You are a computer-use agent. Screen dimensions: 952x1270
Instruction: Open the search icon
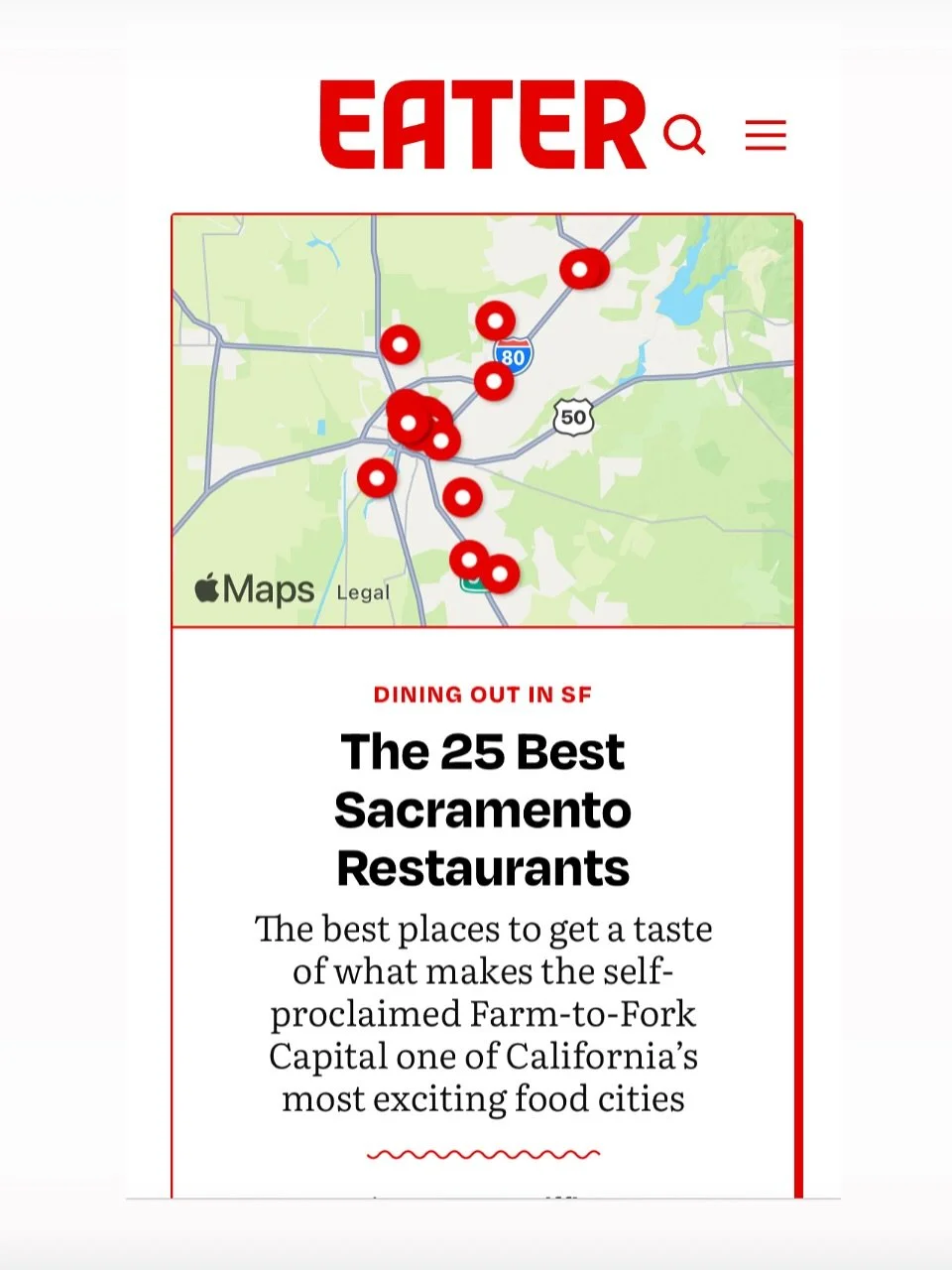(684, 134)
